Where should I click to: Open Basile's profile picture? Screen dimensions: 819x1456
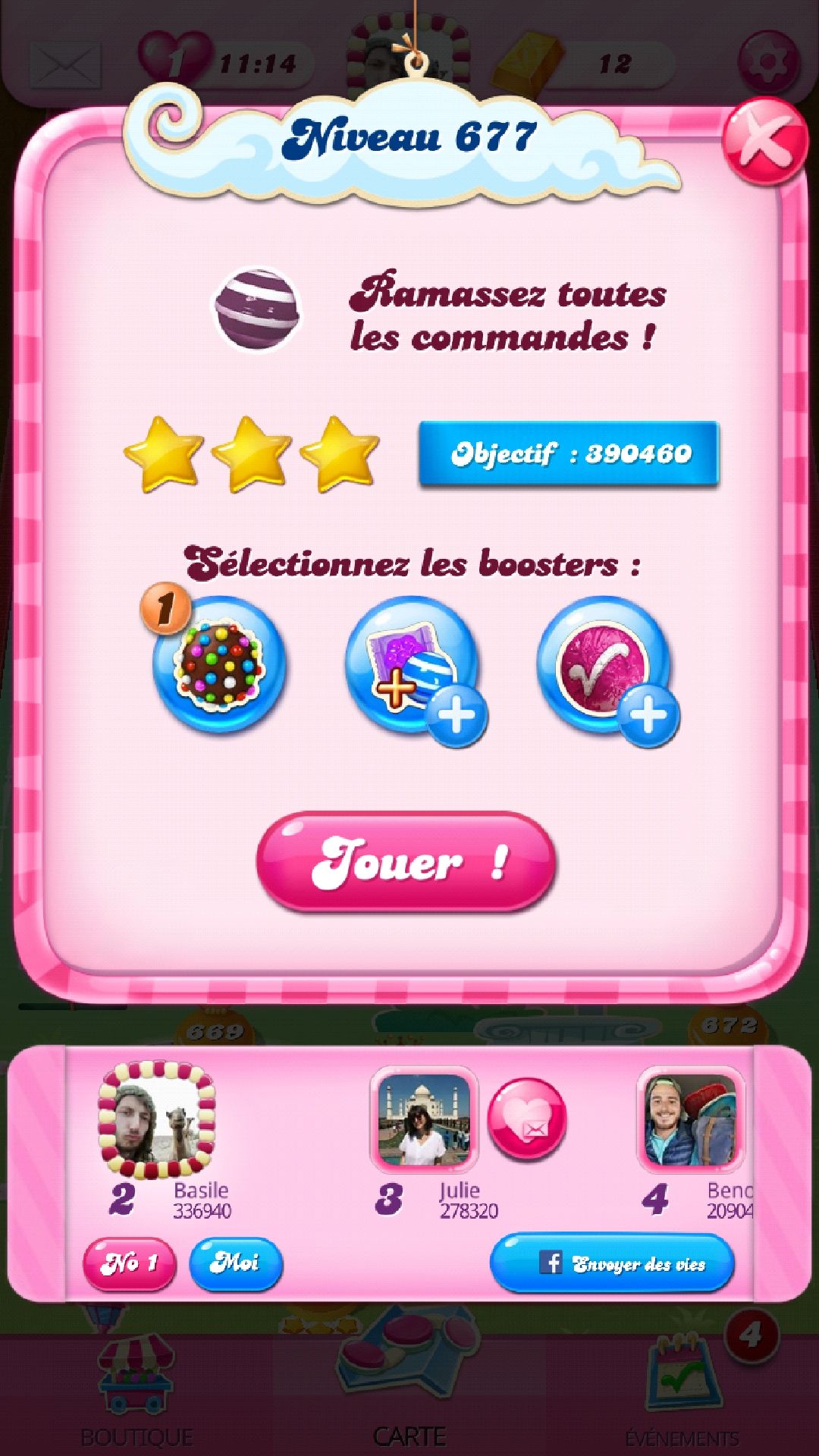click(x=158, y=1120)
